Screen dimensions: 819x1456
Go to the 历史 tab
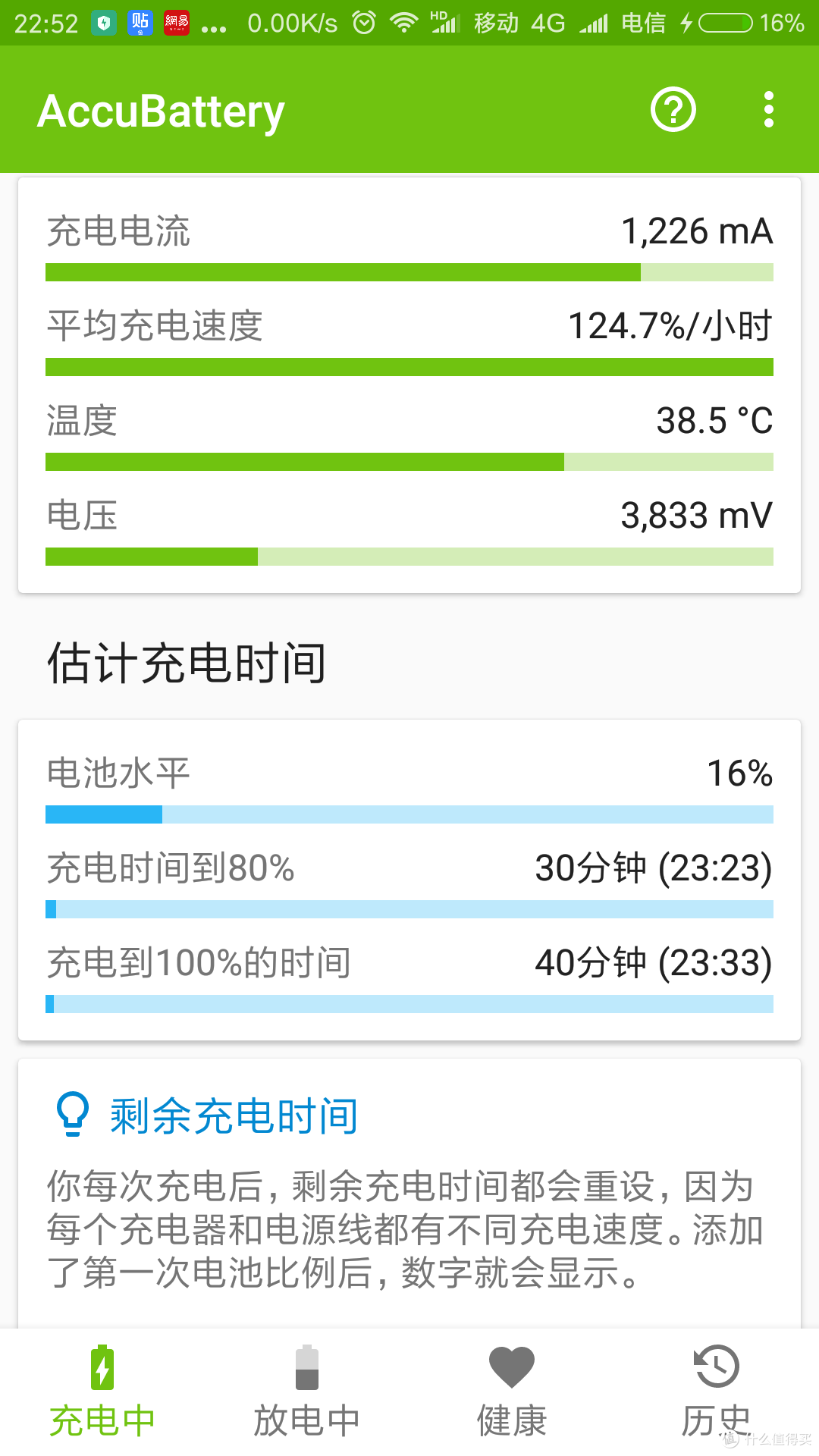point(716,1392)
